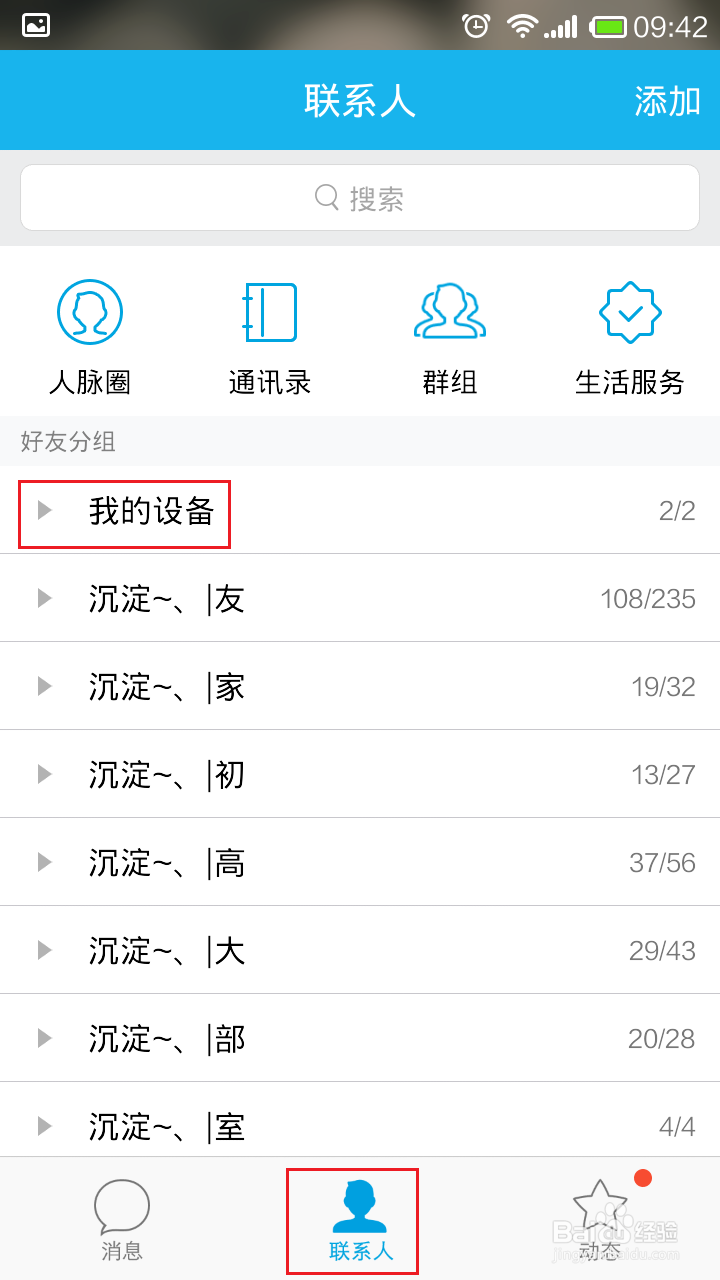Viewport: 720px width, 1280px height.
Task: Switch to the 消息 tab
Action: pyautogui.click(x=121, y=1220)
